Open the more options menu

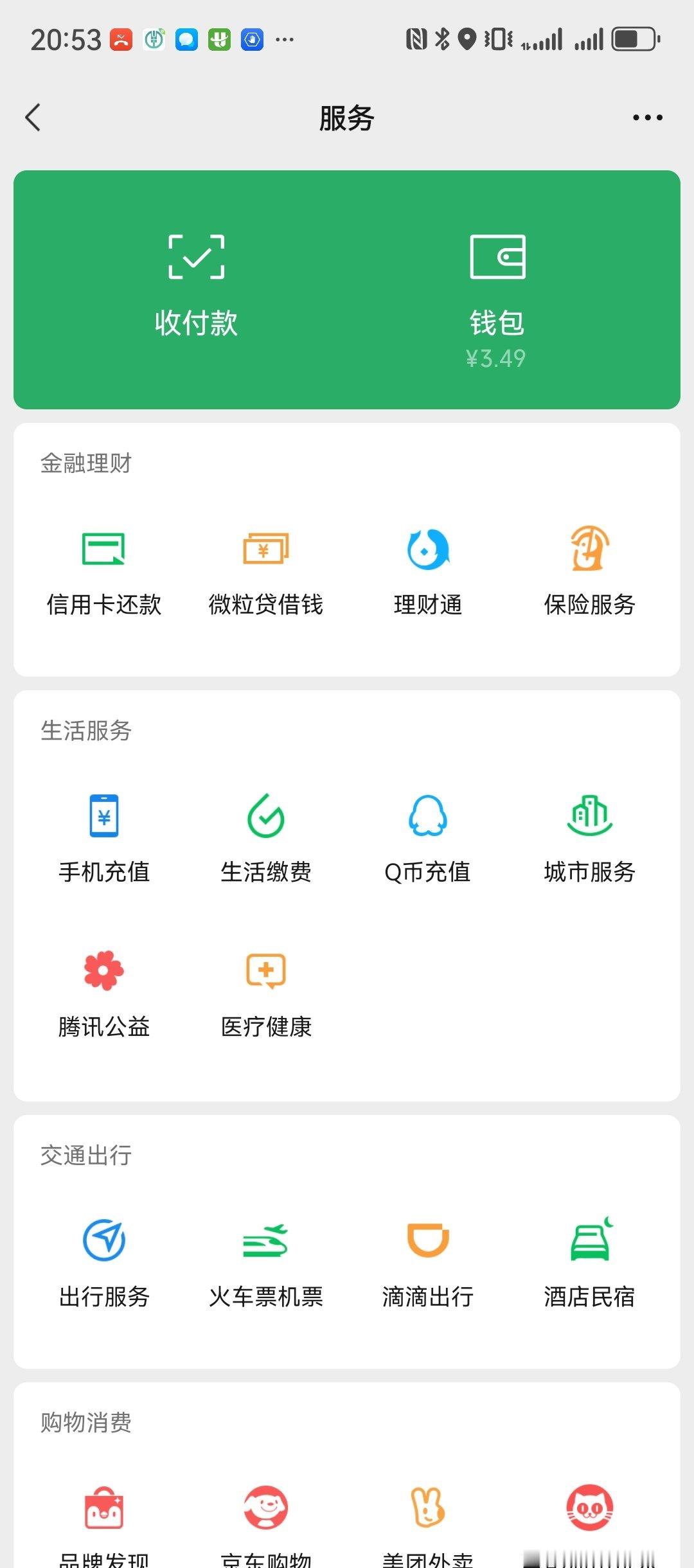coord(646,118)
